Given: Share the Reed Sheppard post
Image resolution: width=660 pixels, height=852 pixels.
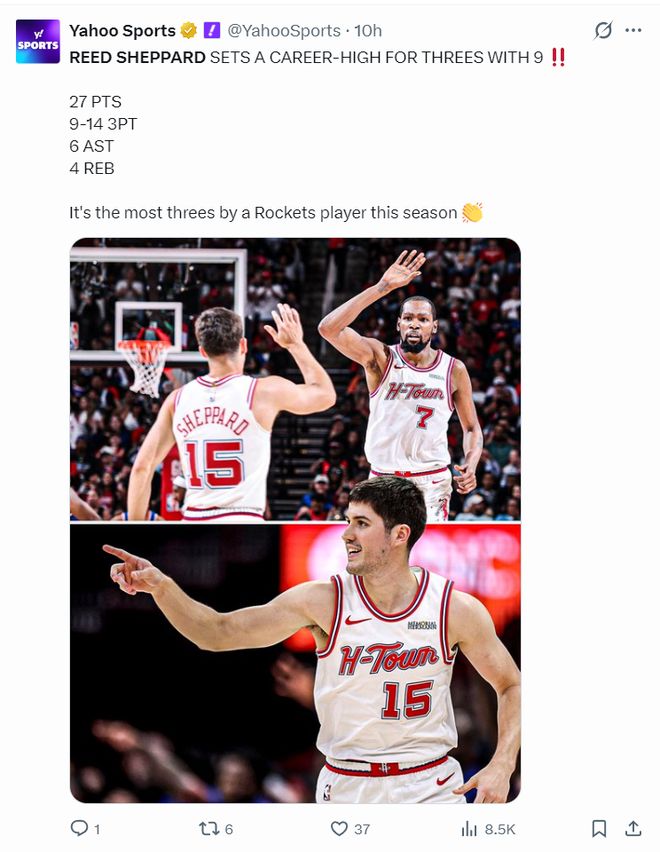Looking at the screenshot, I should [x=633, y=828].
